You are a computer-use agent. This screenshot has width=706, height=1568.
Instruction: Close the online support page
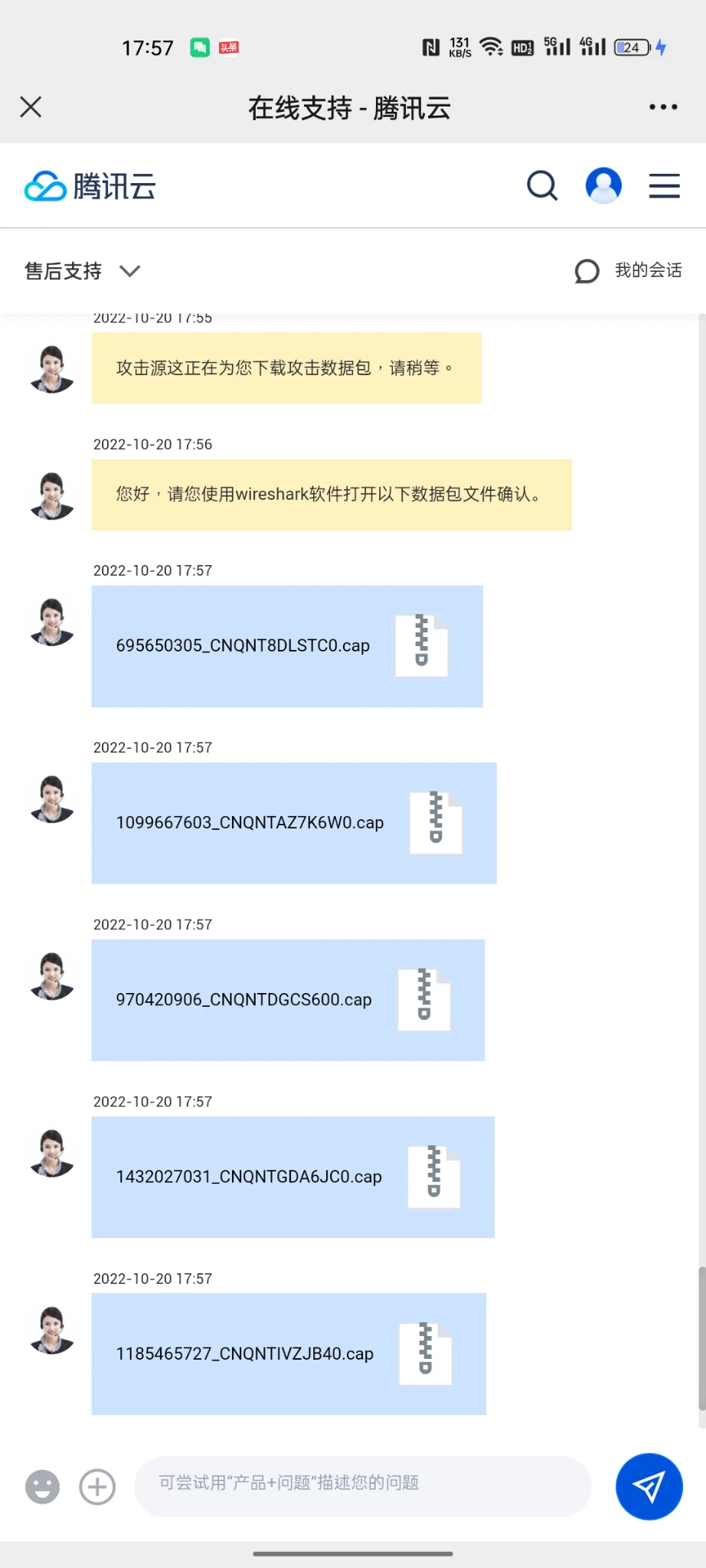click(31, 107)
